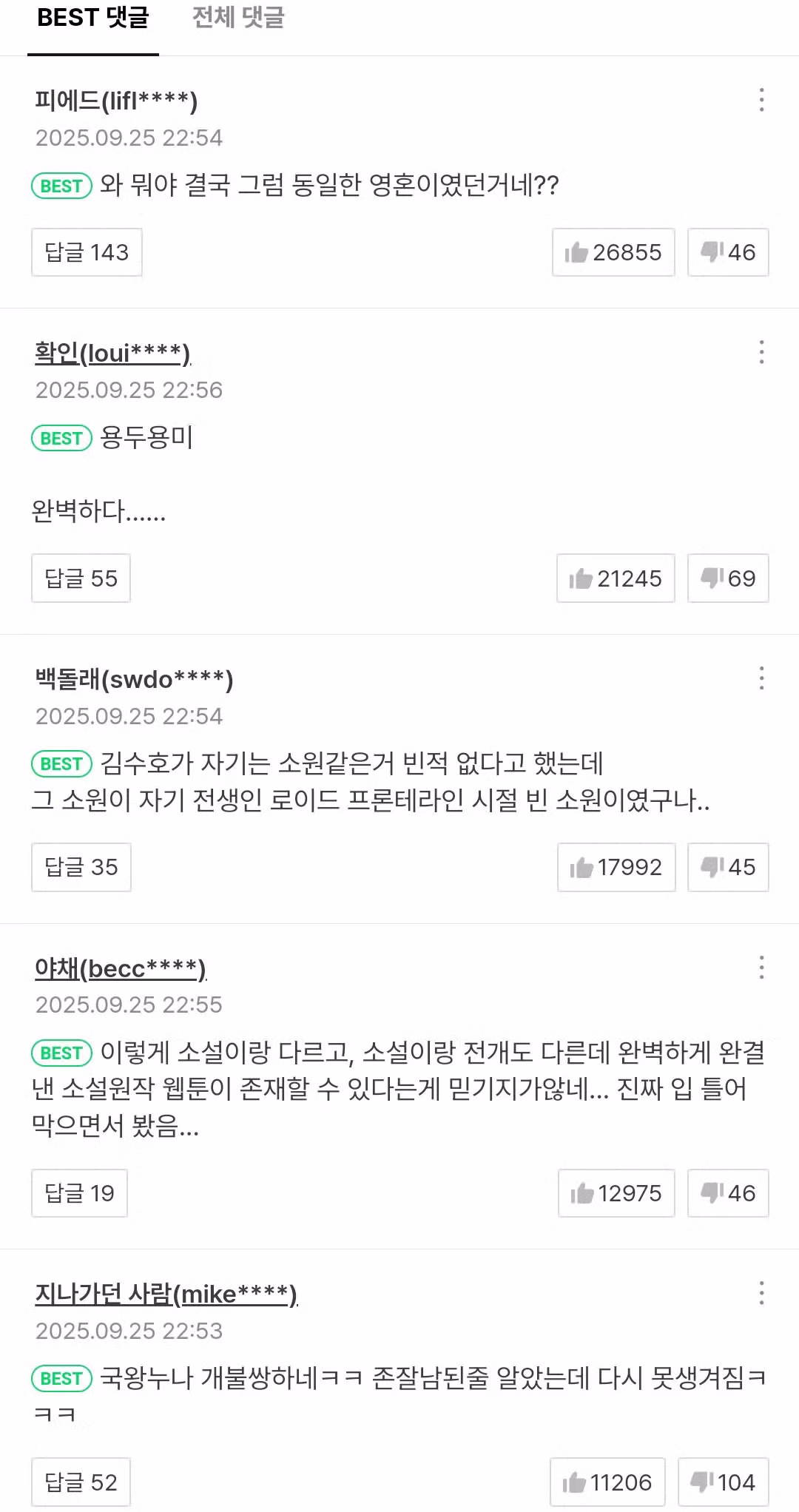Open the options menu on 야채's comment
This screenshot has width=799, height=1512.
coord(761,968)
